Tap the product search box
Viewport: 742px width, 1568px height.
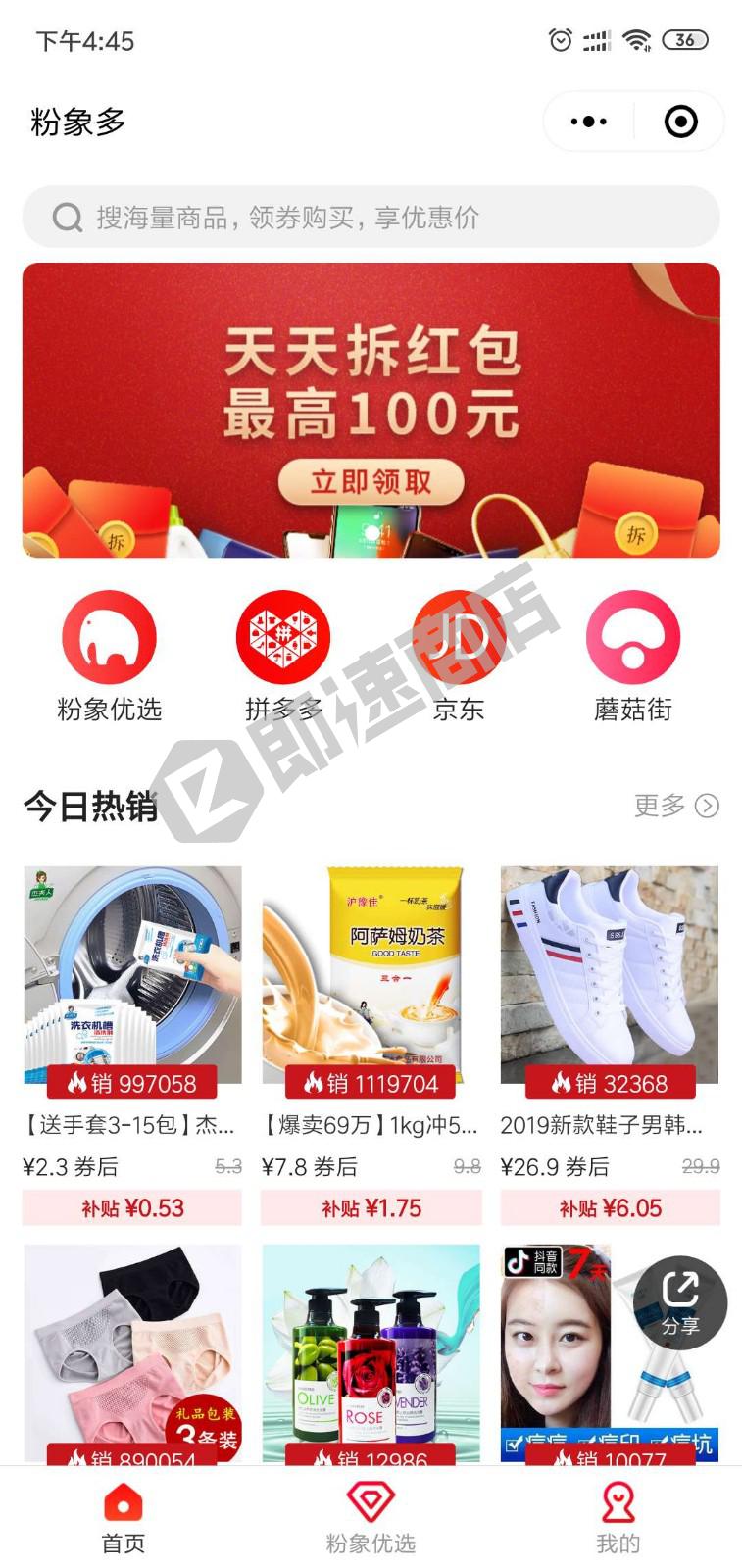[x=371, y=217]
